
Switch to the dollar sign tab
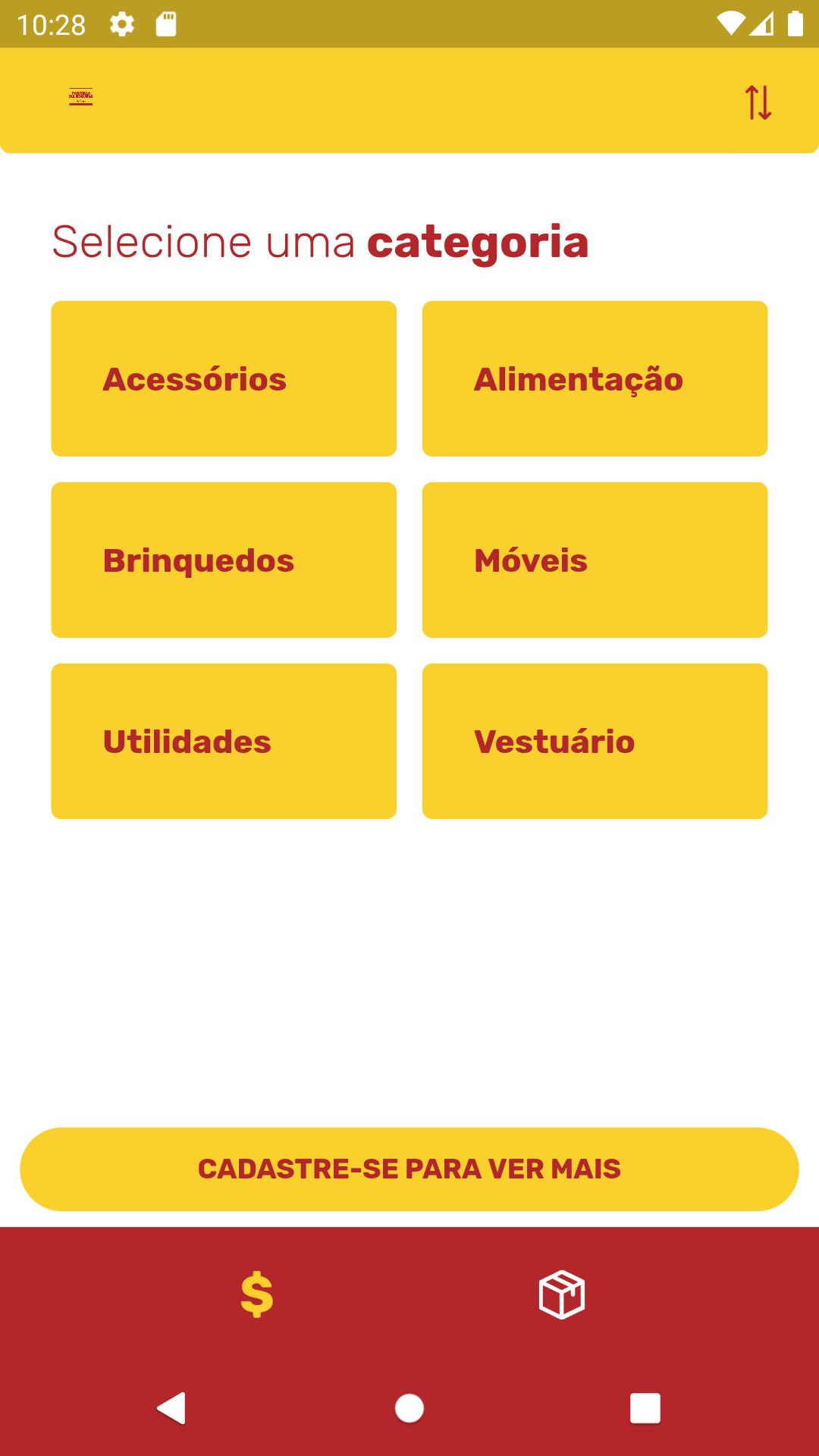tap(257, 1294)
